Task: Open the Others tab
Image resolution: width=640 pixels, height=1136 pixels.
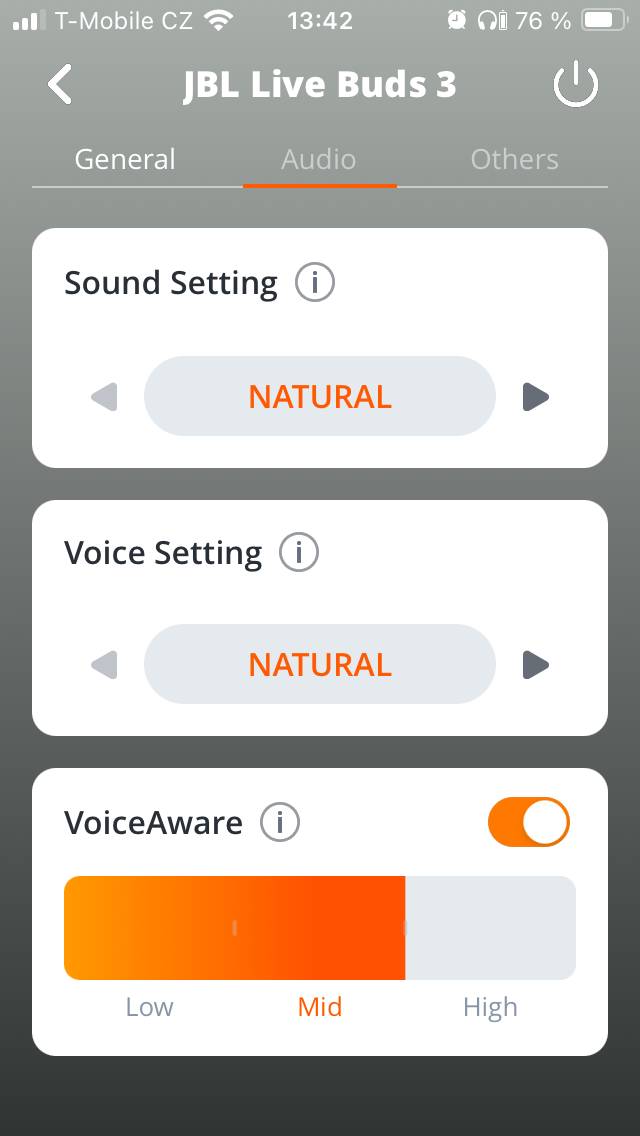Action: 514,160
